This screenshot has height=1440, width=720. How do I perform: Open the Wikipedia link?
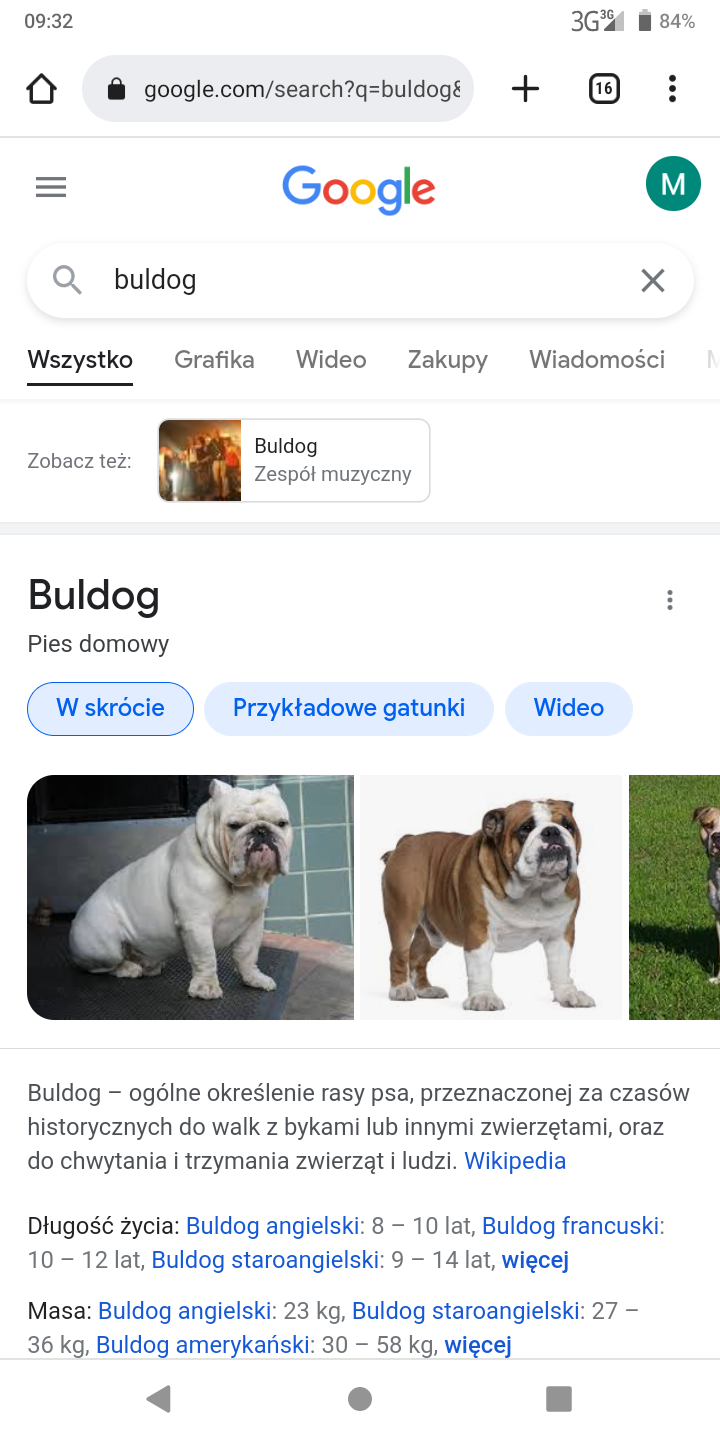click(515, 1161)
